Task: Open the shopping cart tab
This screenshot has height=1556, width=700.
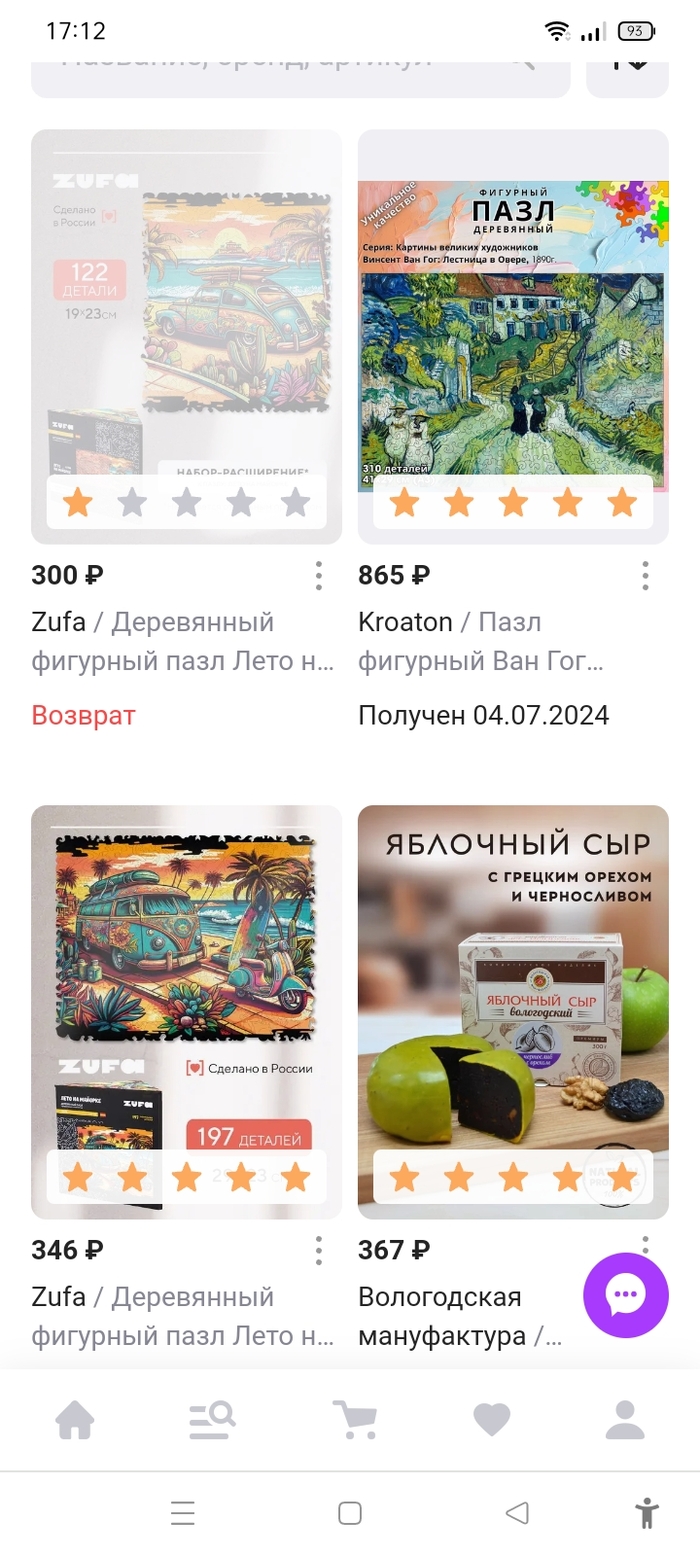Action: tap(354, 1420)
